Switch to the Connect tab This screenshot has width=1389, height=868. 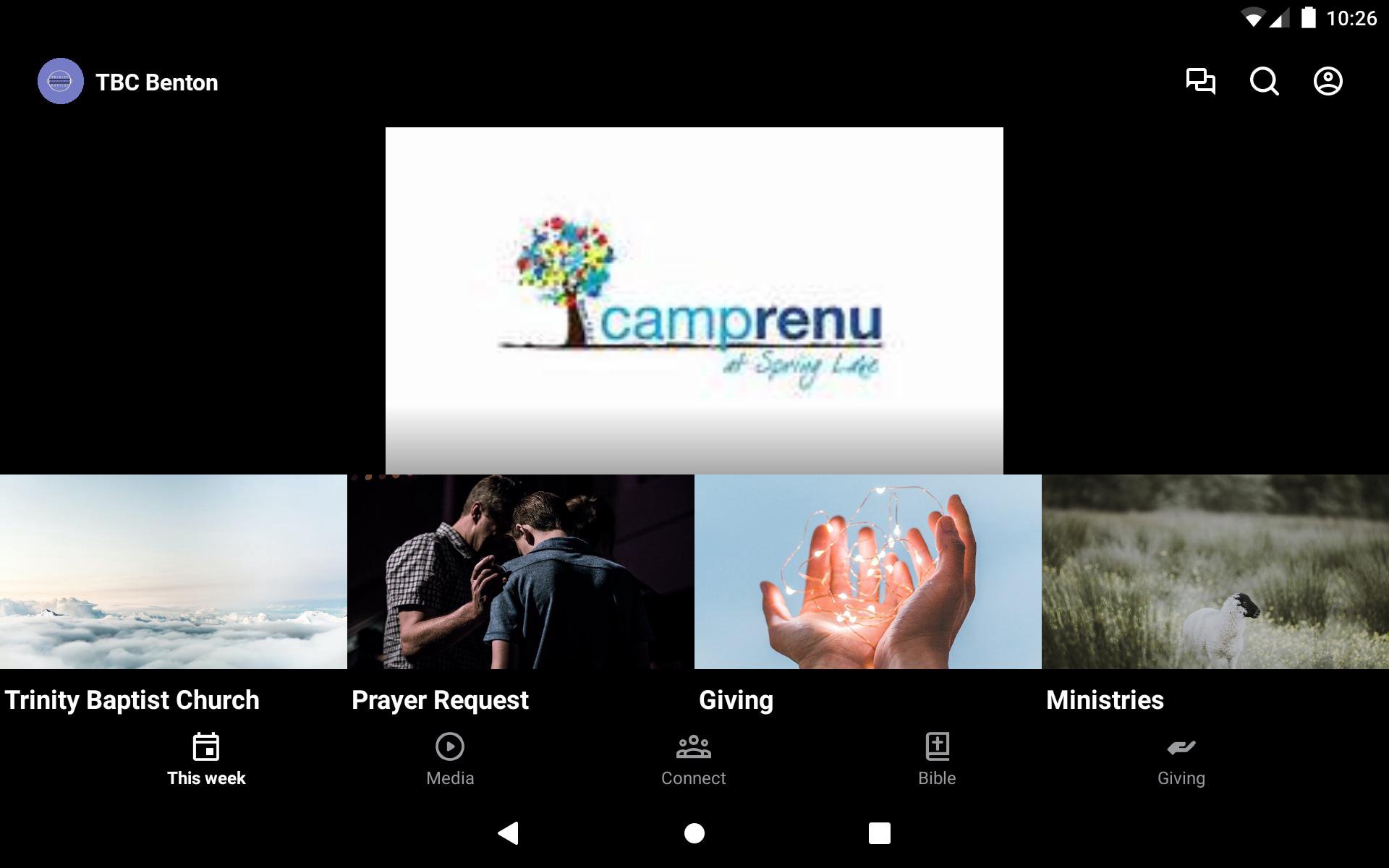pos(693,759)
